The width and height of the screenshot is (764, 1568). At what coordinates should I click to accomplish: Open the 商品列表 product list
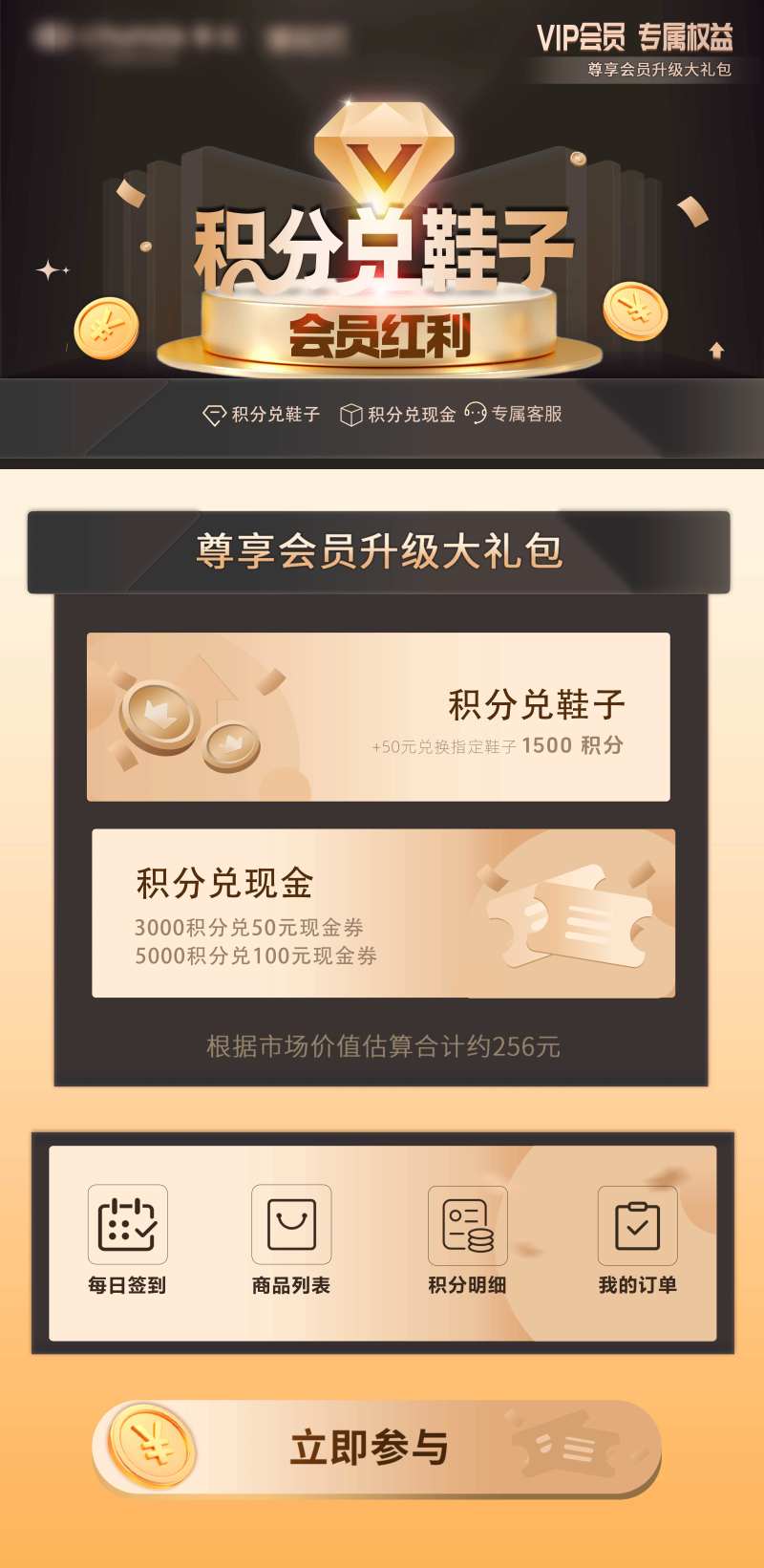tap(291, 1240)
